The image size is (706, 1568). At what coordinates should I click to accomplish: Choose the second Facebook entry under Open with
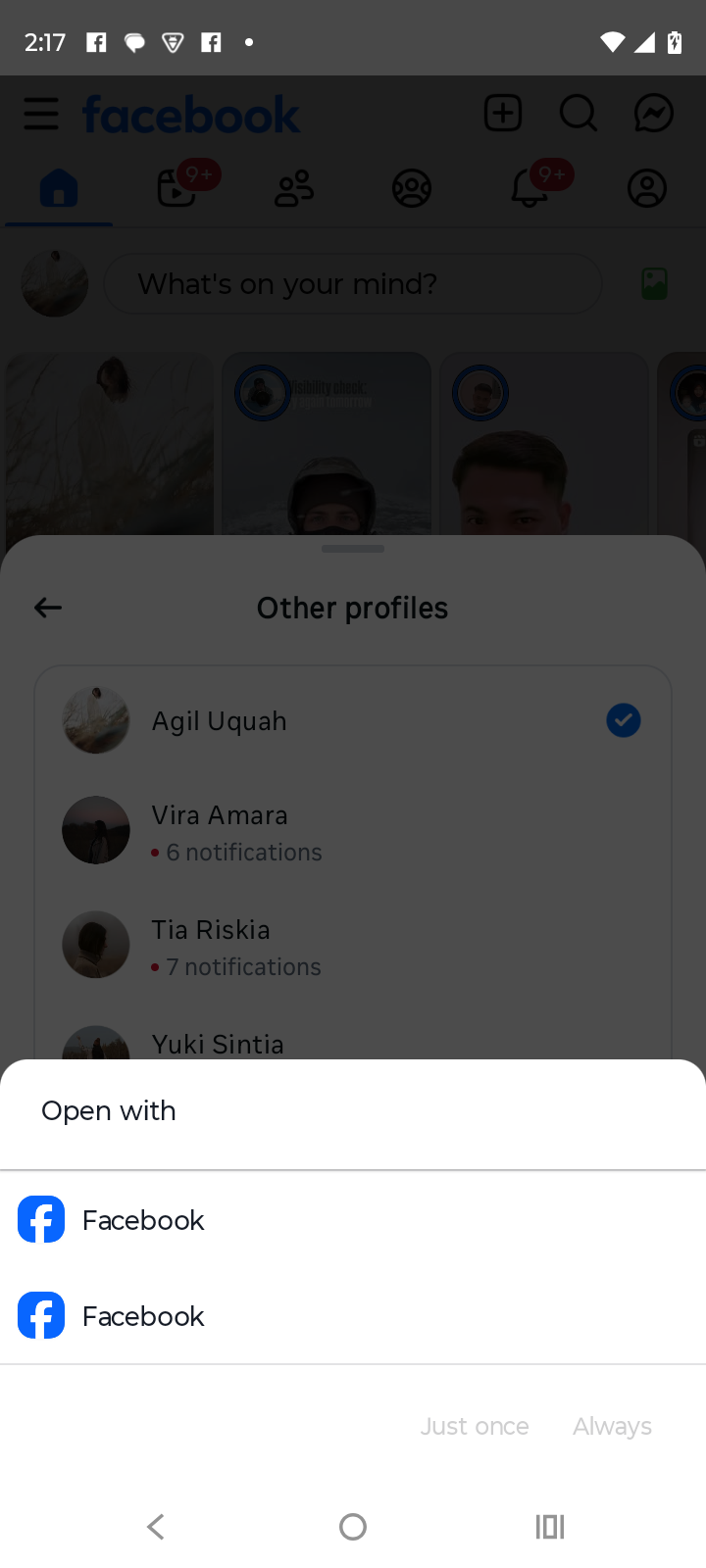[143, 1316]
